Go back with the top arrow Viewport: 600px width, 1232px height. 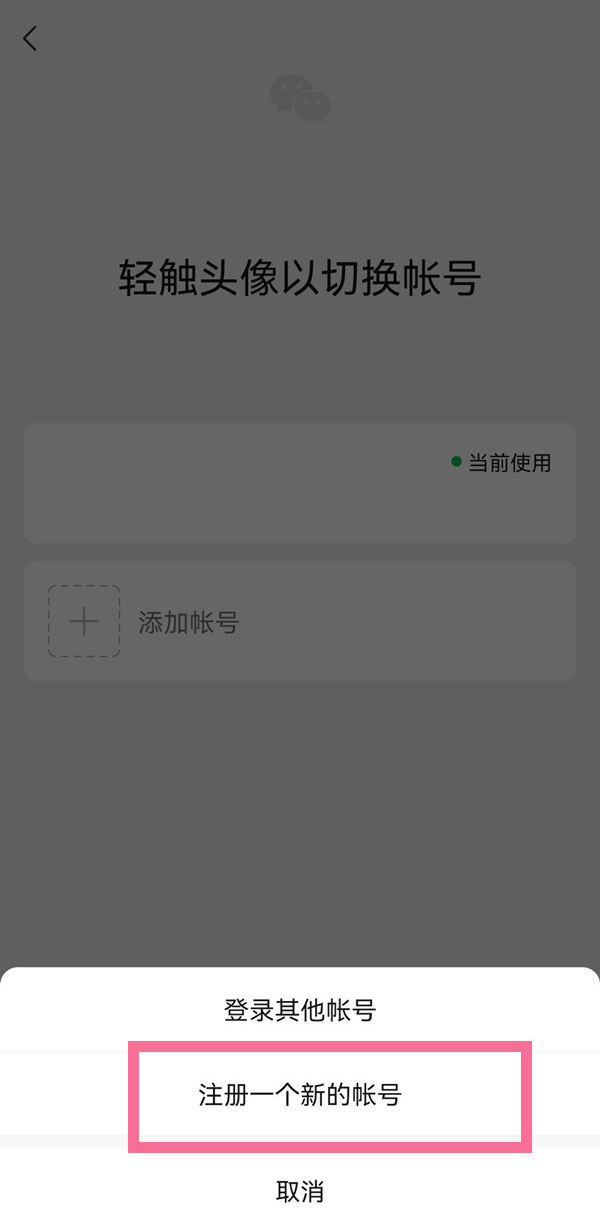coord(30,39)
